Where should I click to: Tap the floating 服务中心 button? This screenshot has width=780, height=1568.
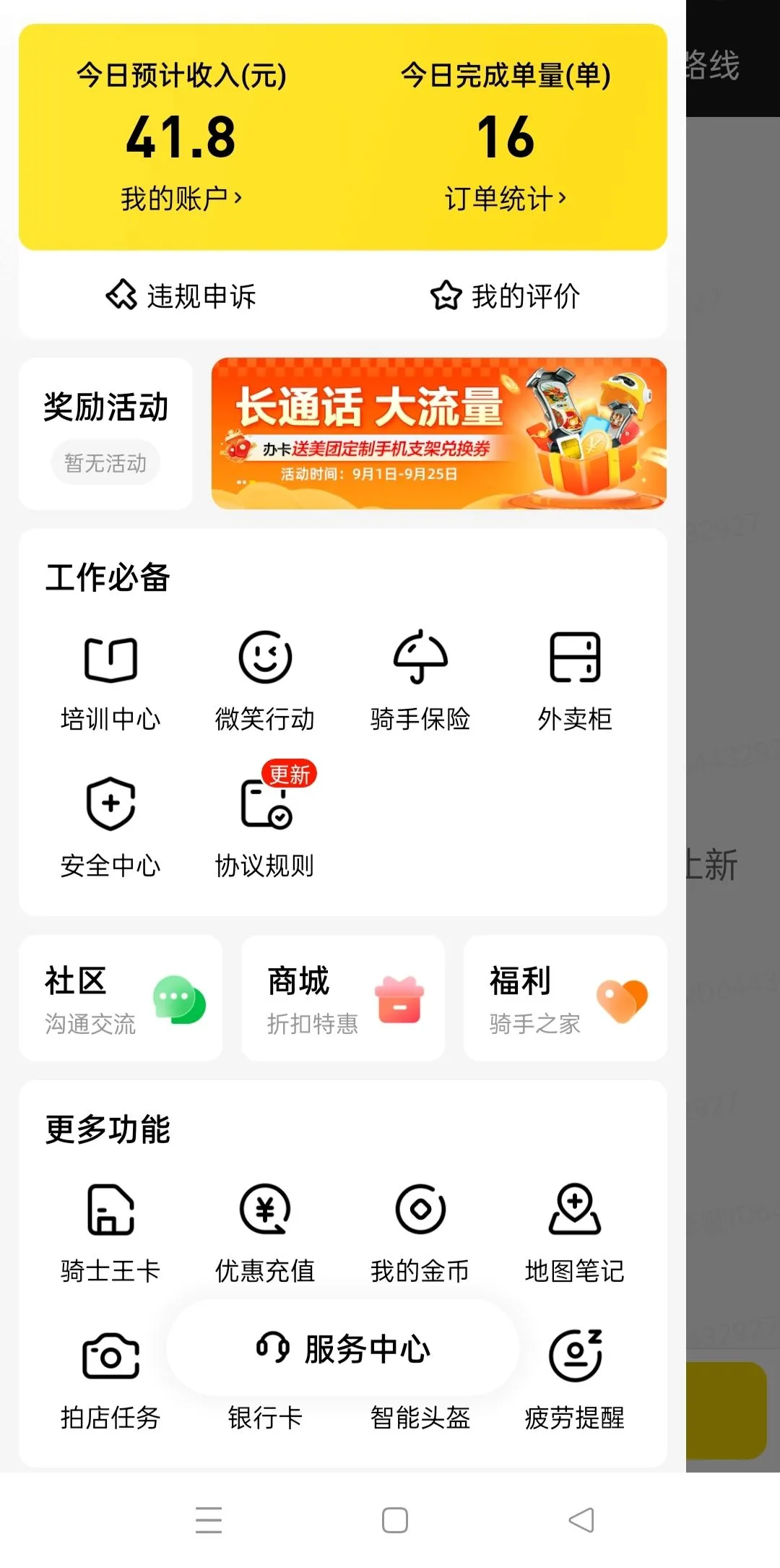(x=343, y=1348)
